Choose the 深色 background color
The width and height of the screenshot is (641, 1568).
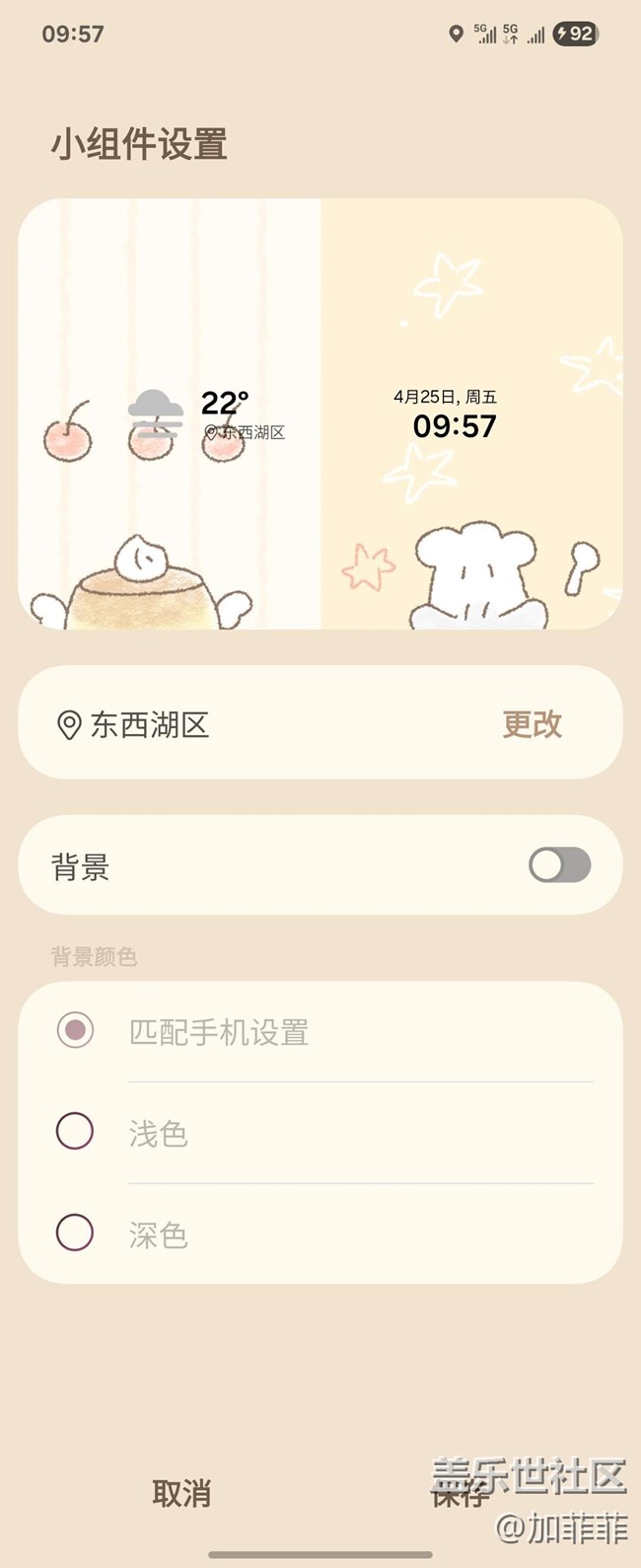tap(320, 1233)
